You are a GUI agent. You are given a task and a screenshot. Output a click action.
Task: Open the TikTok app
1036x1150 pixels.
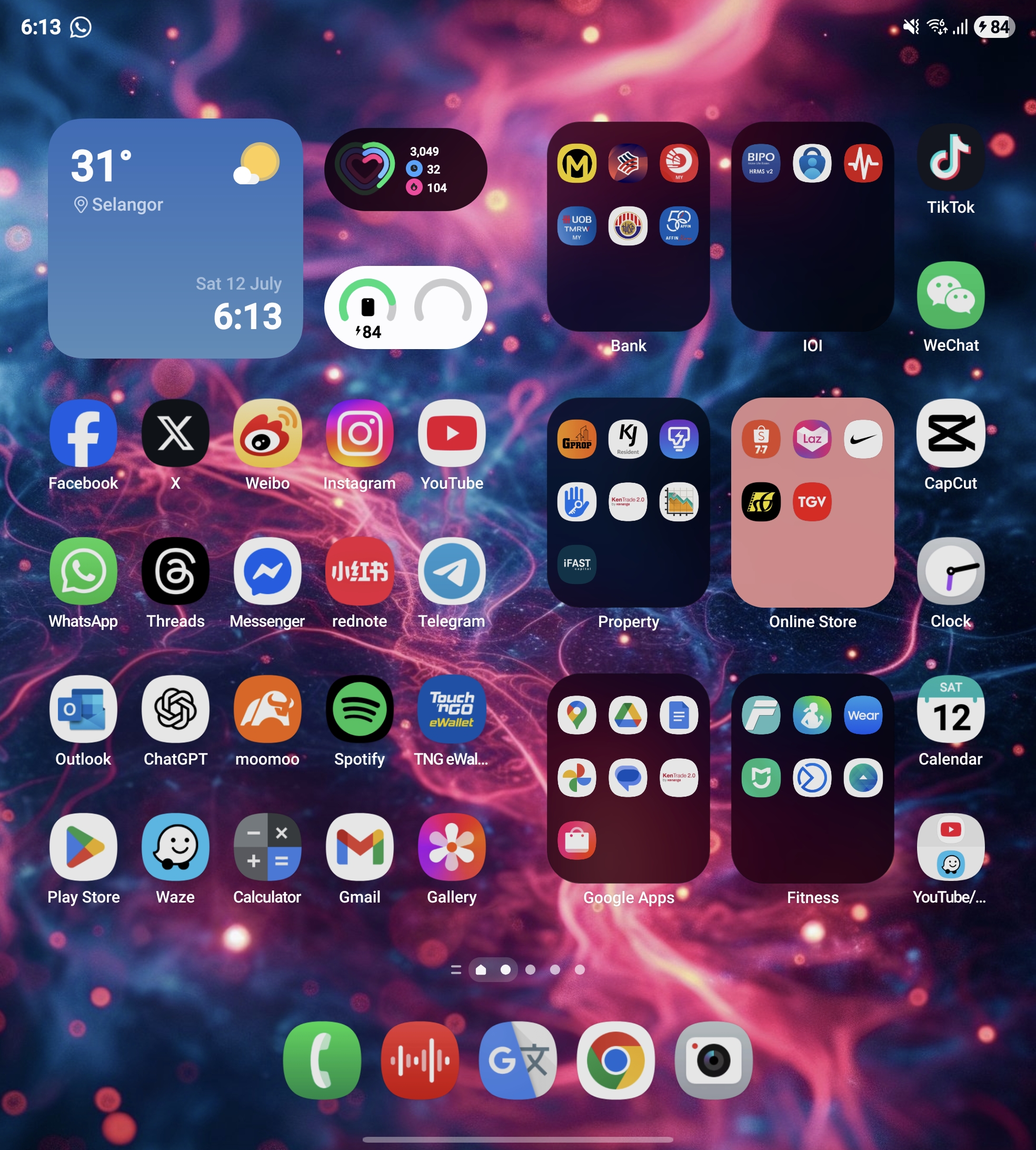tap(950, 158)
